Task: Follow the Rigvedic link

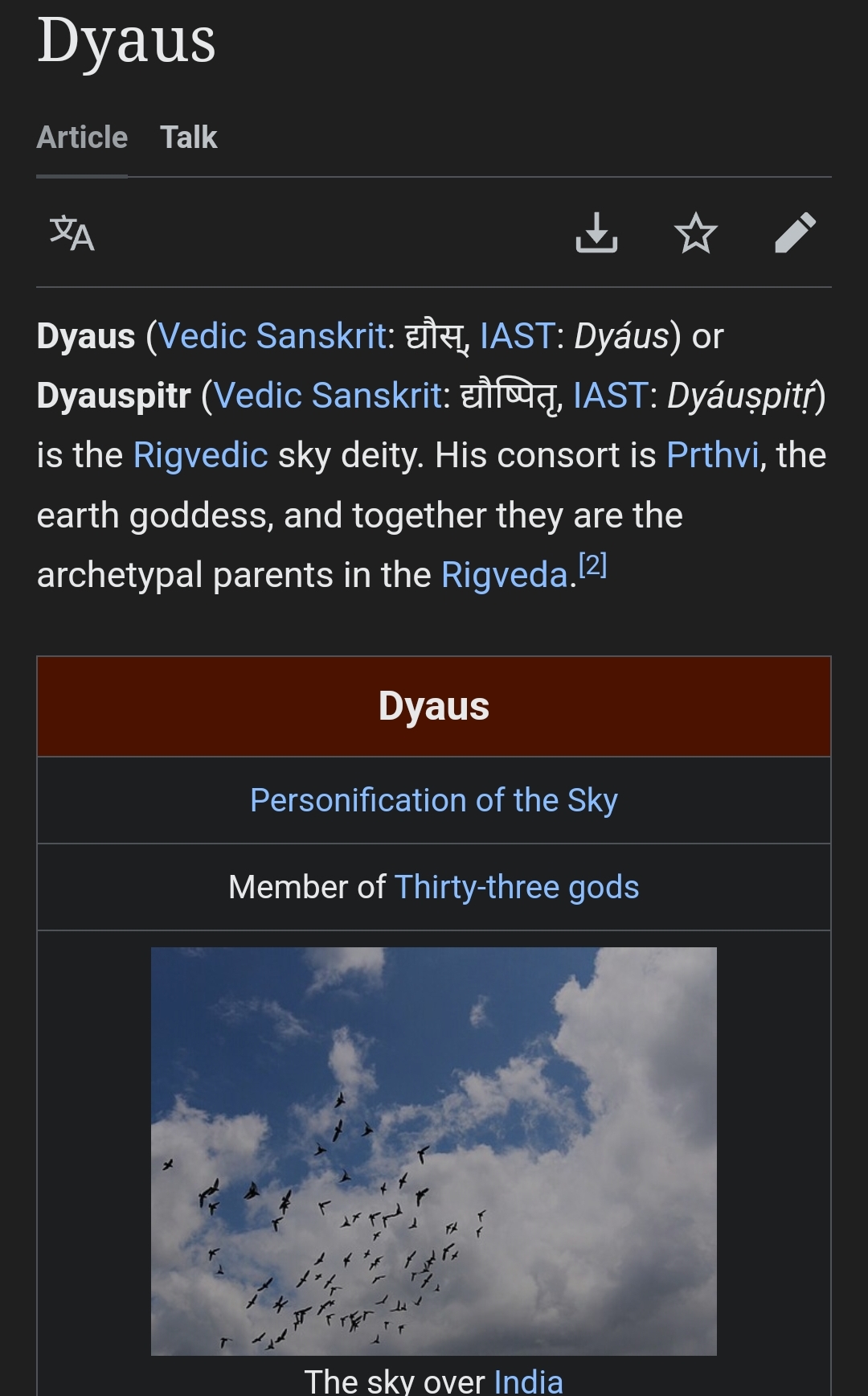Action: point(200,455)
